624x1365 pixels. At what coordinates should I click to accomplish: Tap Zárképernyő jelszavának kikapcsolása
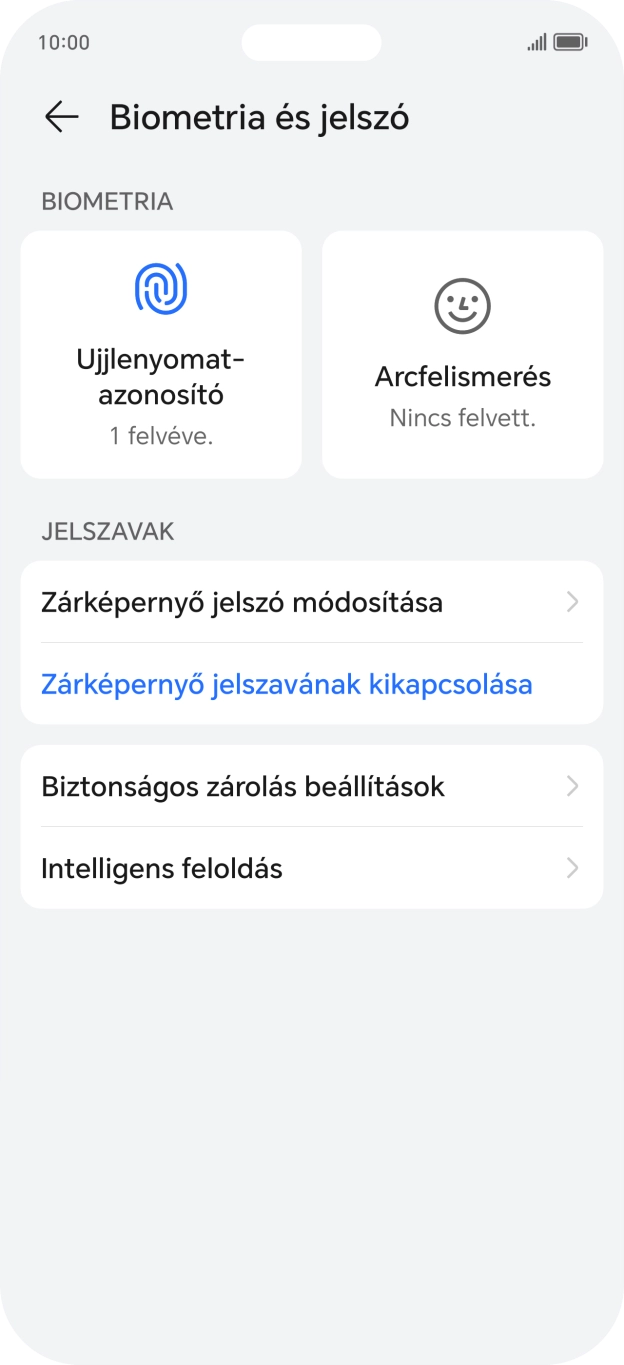point(287,685)
